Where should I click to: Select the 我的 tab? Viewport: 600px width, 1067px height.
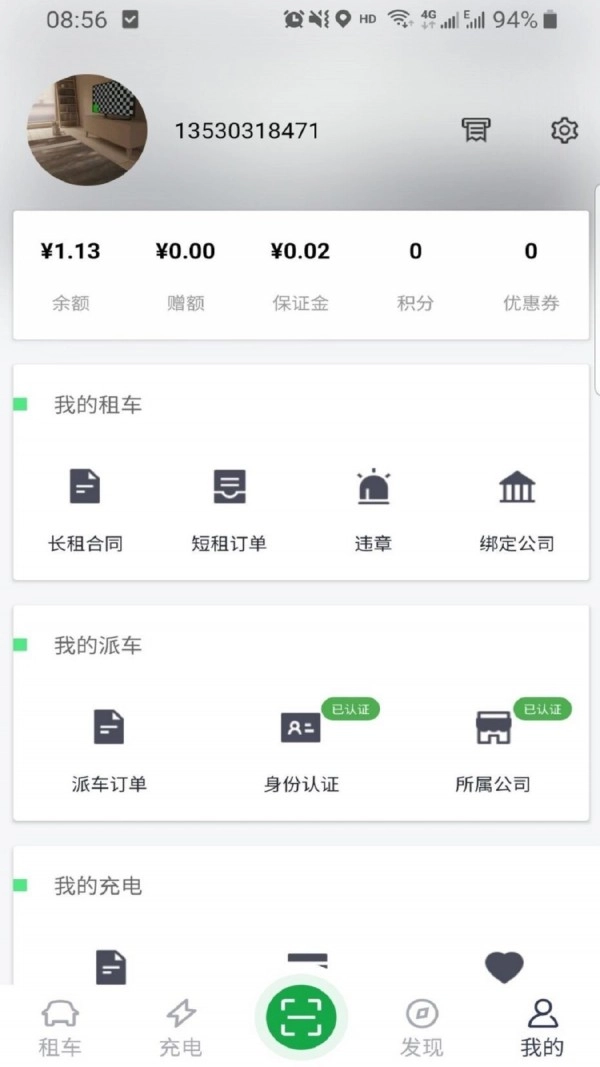[x=542, y=1028]
